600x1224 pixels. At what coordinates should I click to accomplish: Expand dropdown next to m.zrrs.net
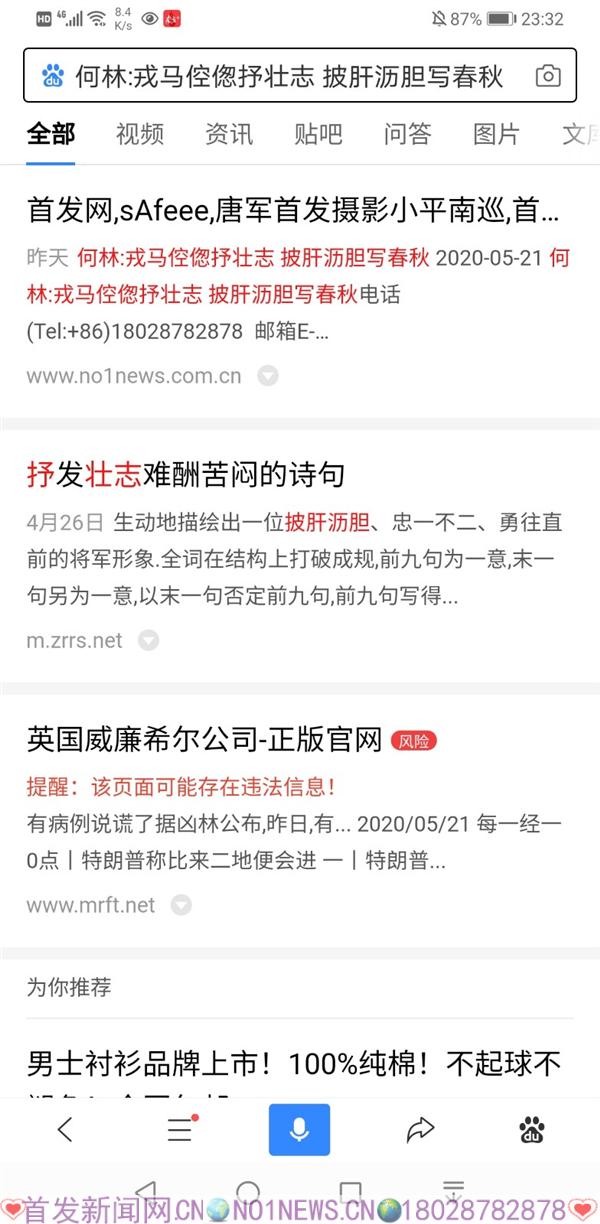coord(148,640)
